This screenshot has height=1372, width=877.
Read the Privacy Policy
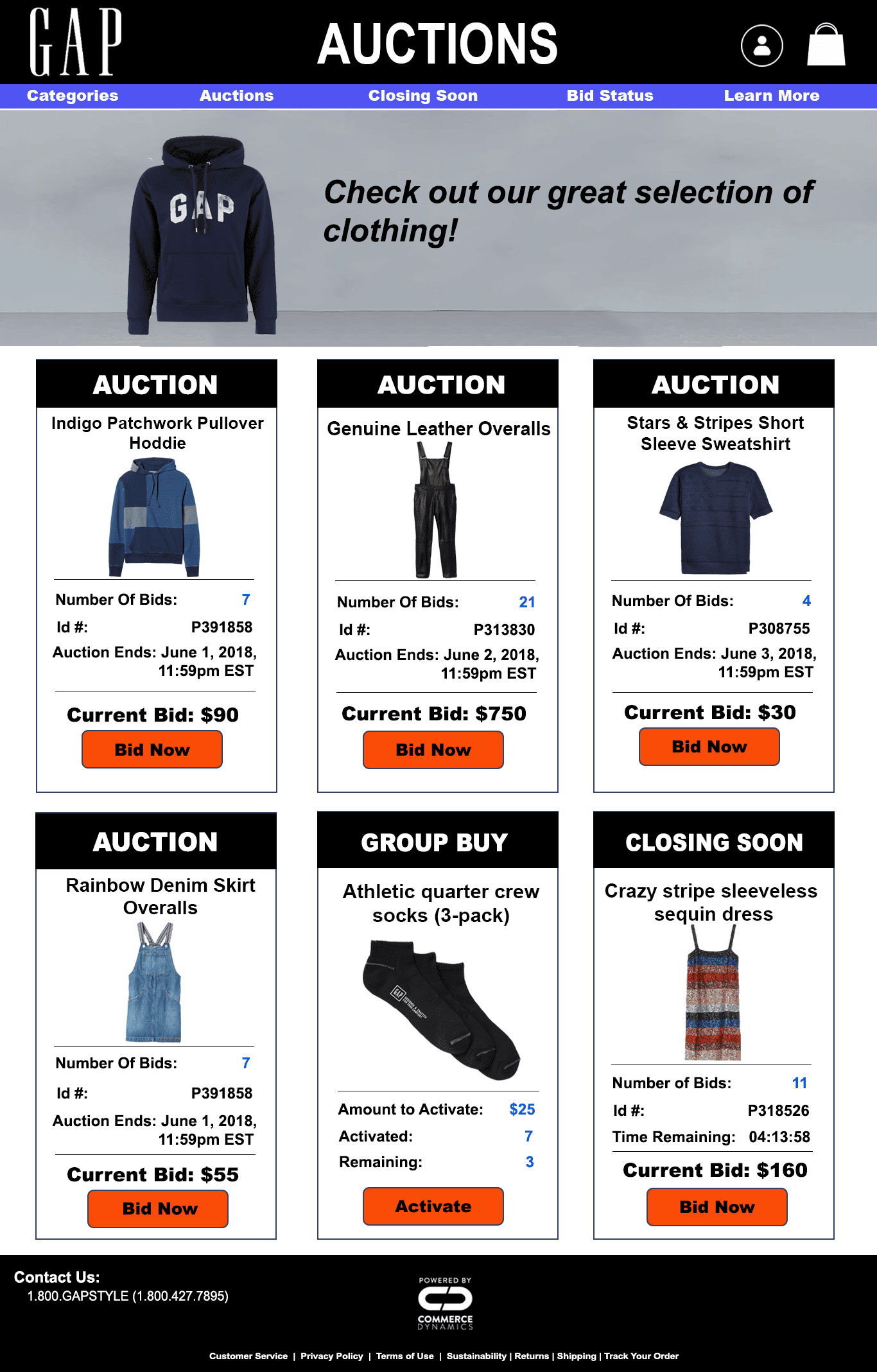point(332,1356)
